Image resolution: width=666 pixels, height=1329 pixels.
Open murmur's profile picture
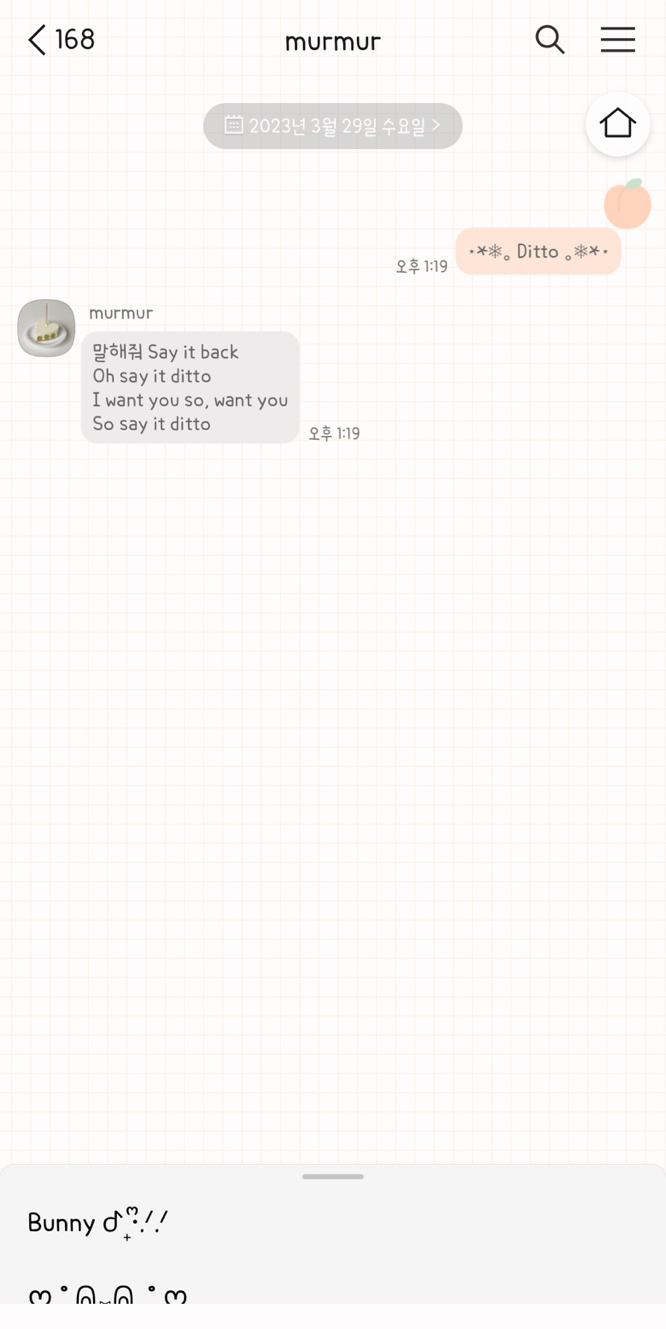pos(46,328)
